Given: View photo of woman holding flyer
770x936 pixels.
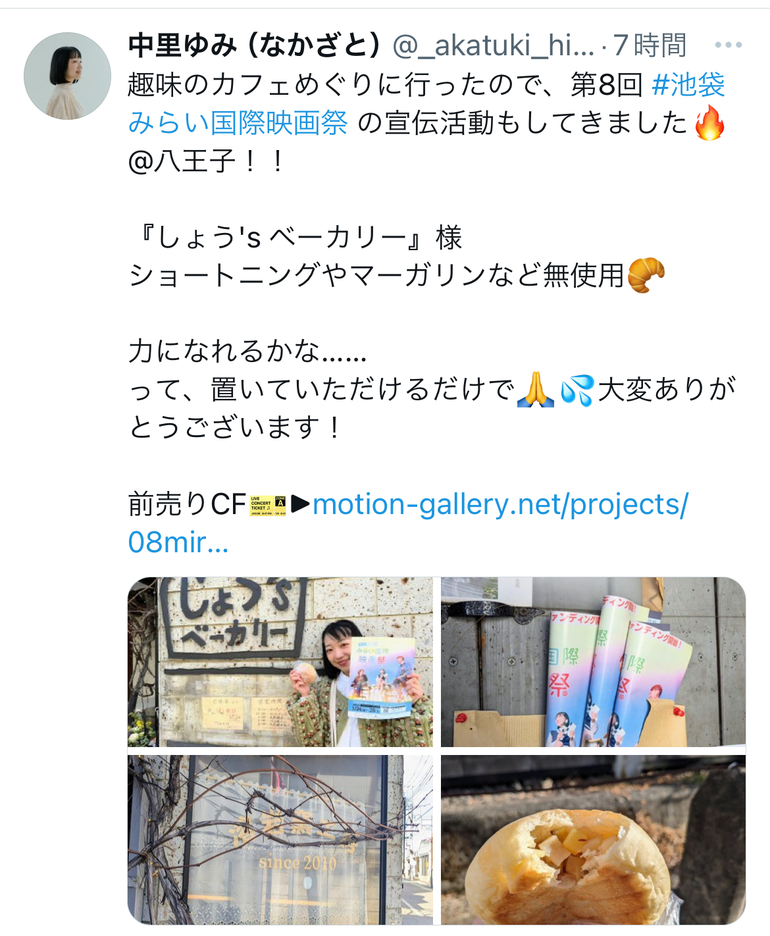Looking at the screenshot, I should (x=281, y=662).
